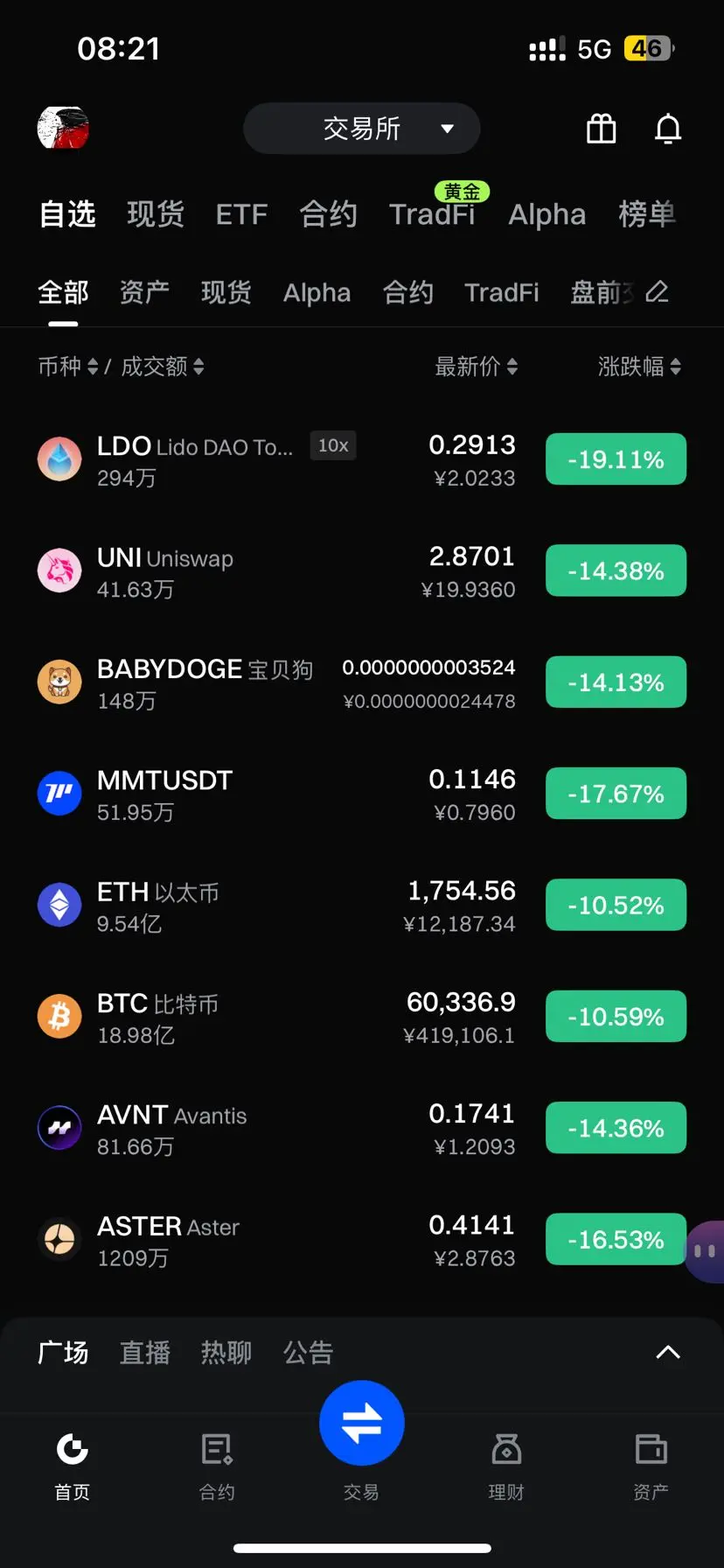The height and width of the screenshot is (1568, 724).
Task: Sort the list by 最新价
Action: pos(477,367)
